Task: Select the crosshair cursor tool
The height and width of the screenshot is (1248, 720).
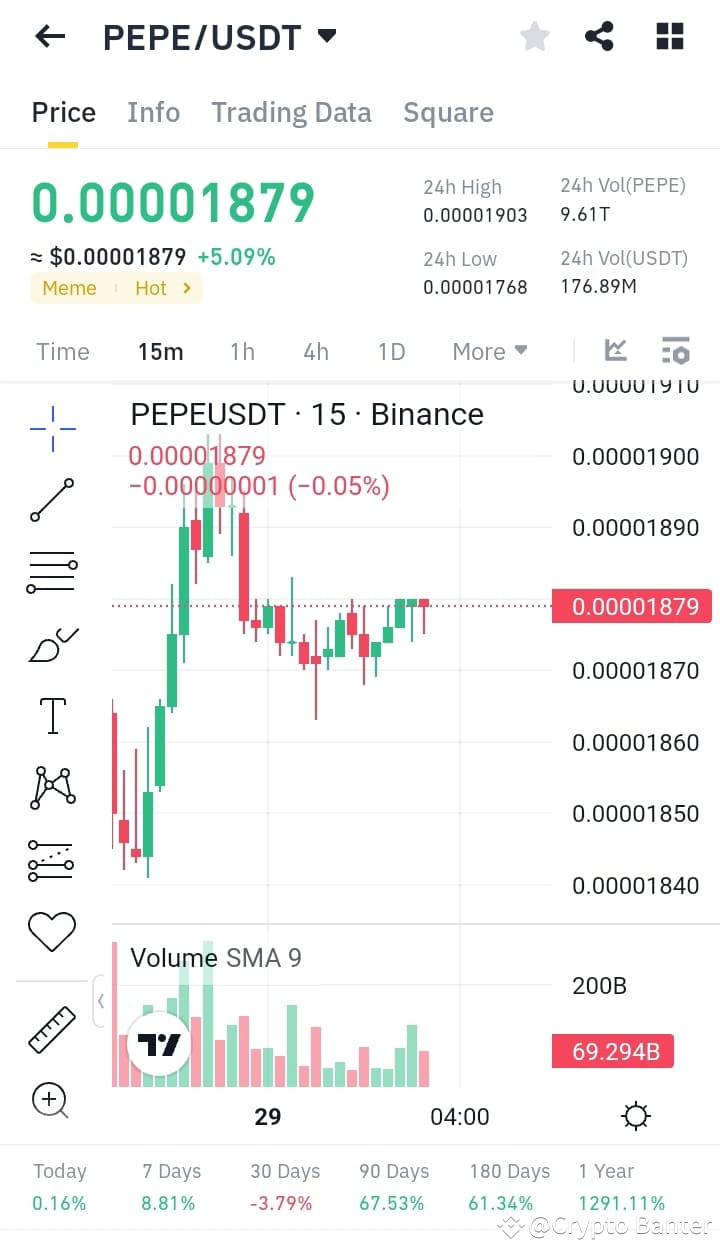Action: [x=51, y=428]
